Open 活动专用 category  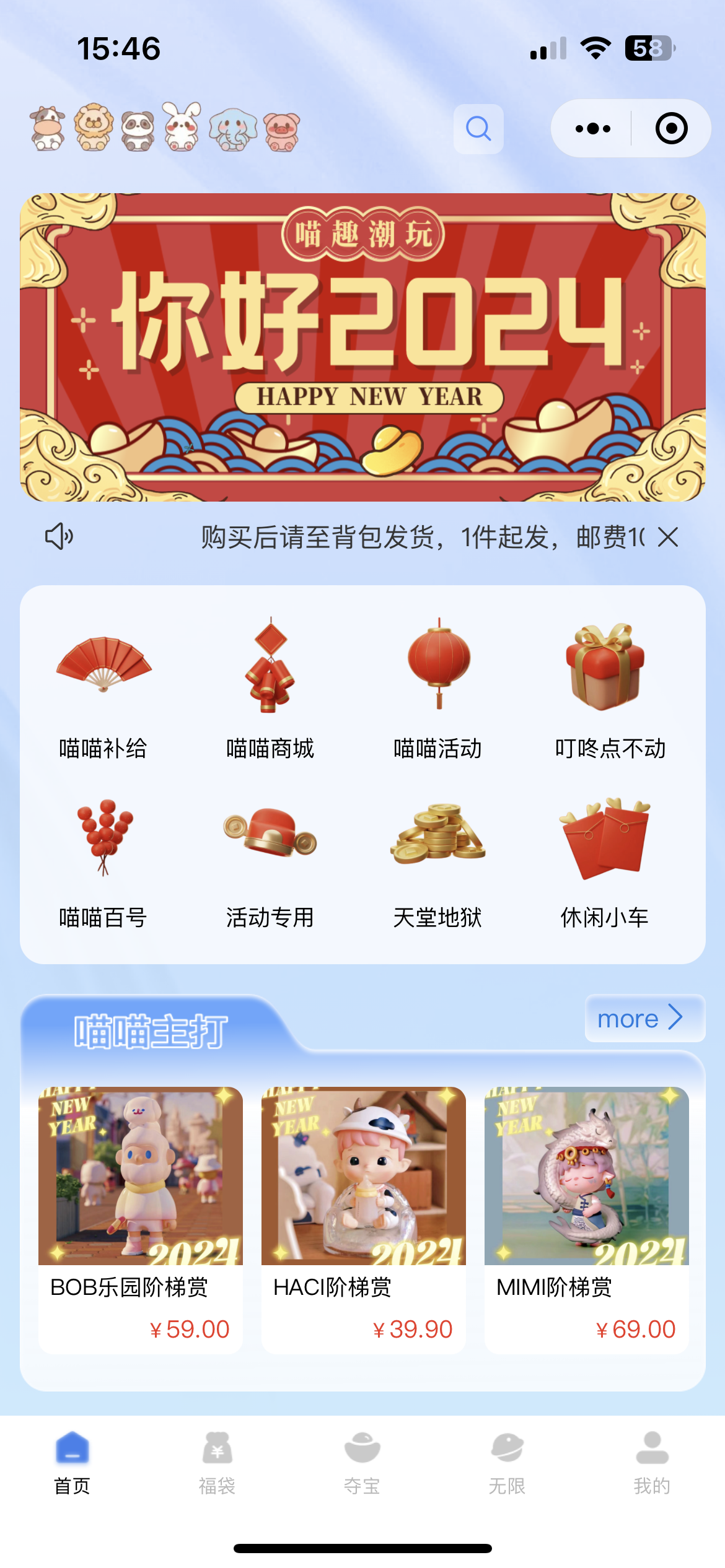270,861
